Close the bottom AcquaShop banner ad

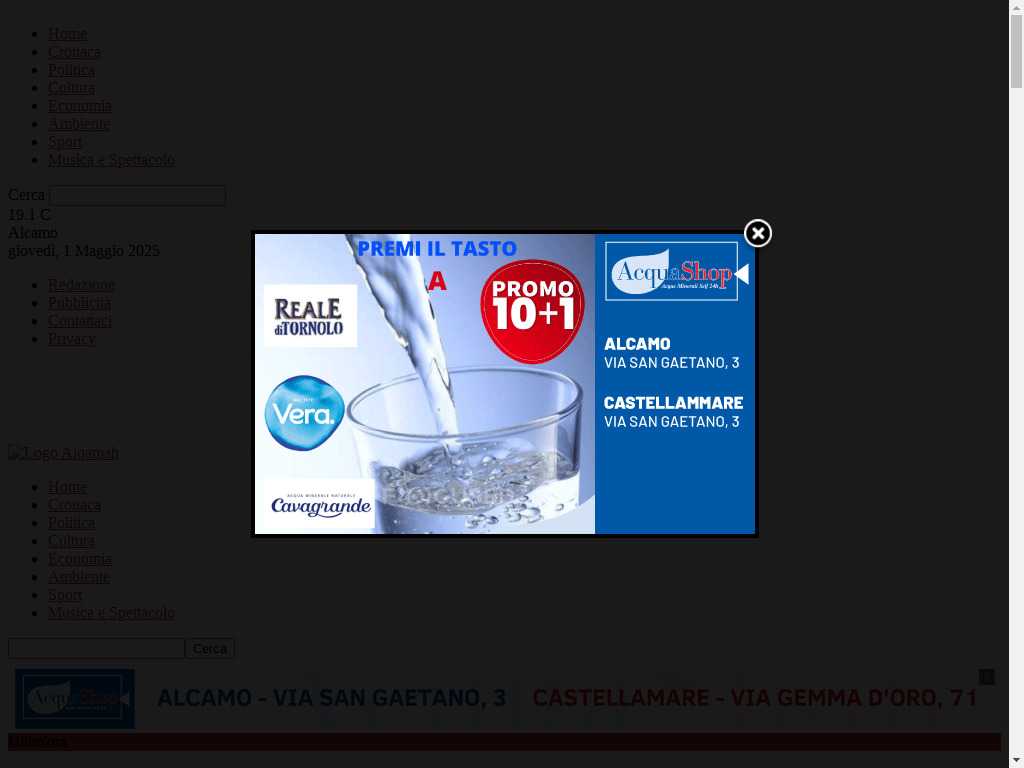tap(986, 677)
